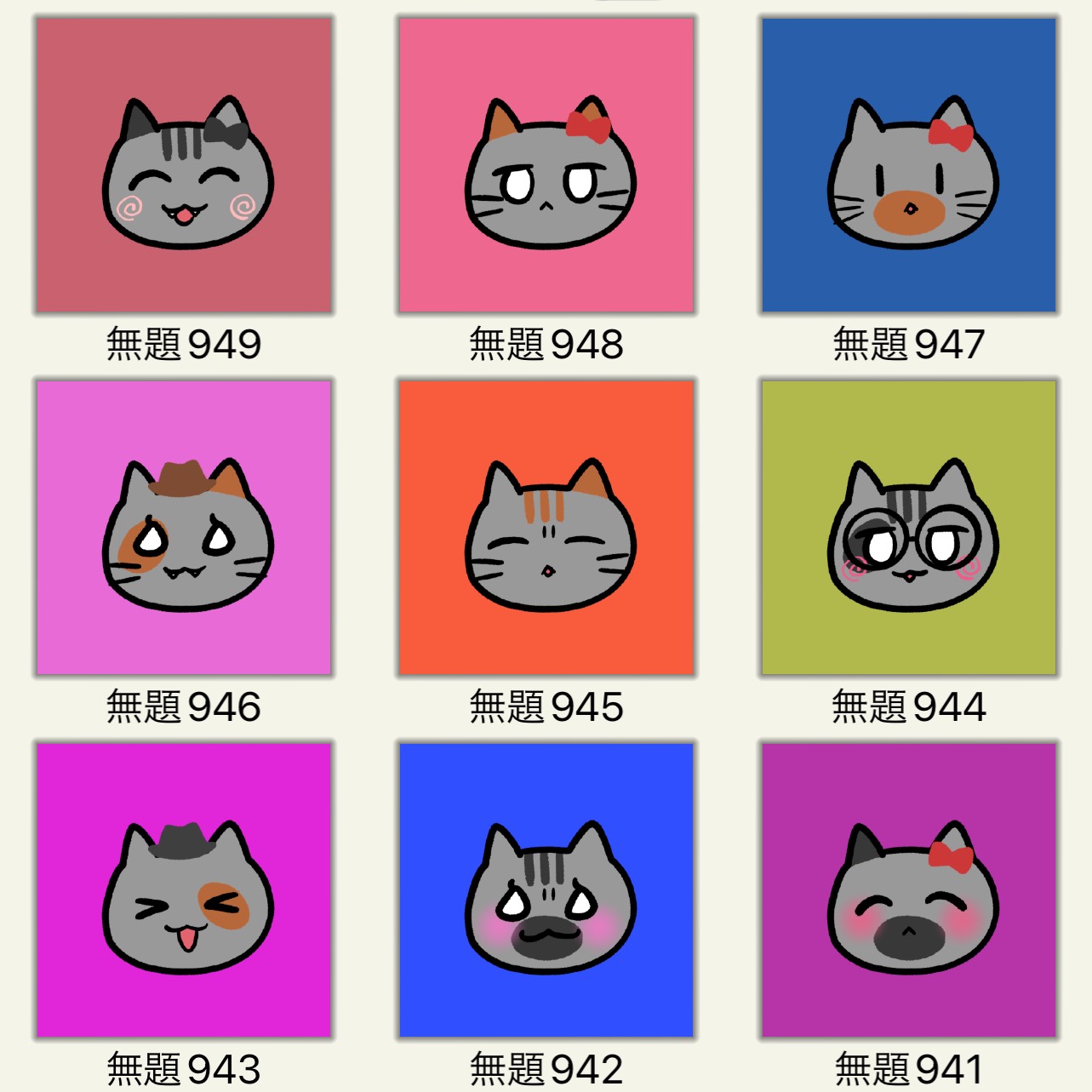Image resolution: width=1092 pixels, height=1092 pixels.
Task: Open the artwork titled 無題949
Action: [x=184, y=166]
